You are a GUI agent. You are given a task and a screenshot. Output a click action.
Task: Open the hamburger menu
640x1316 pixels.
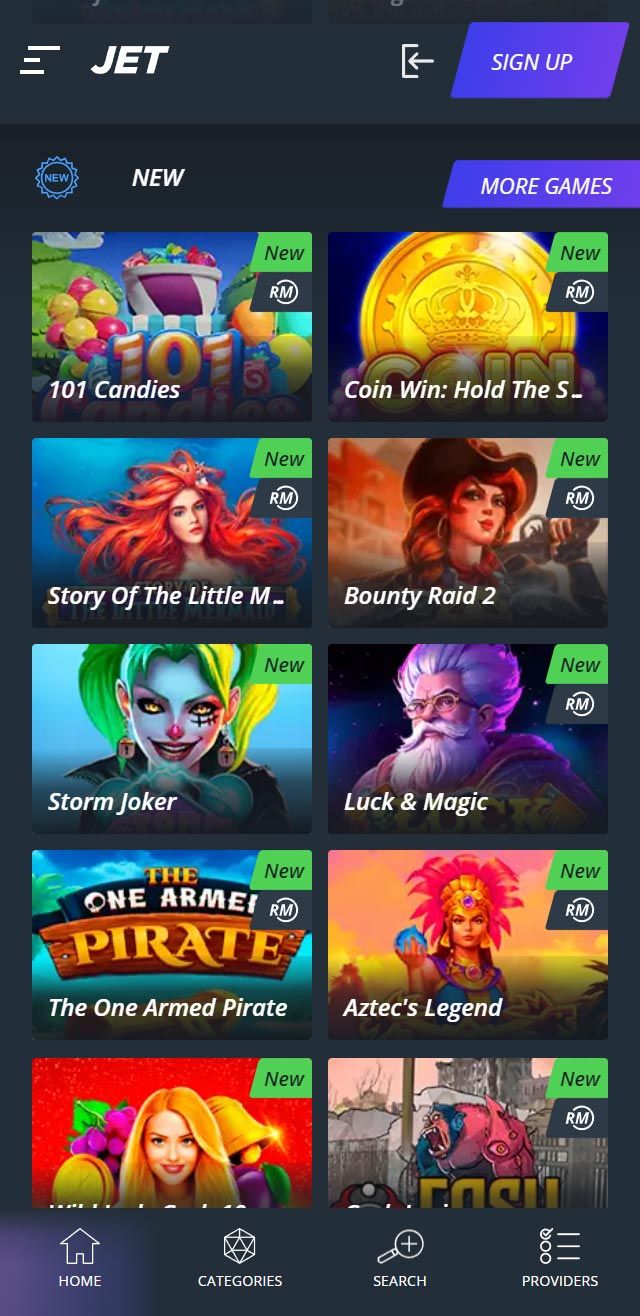40,61
